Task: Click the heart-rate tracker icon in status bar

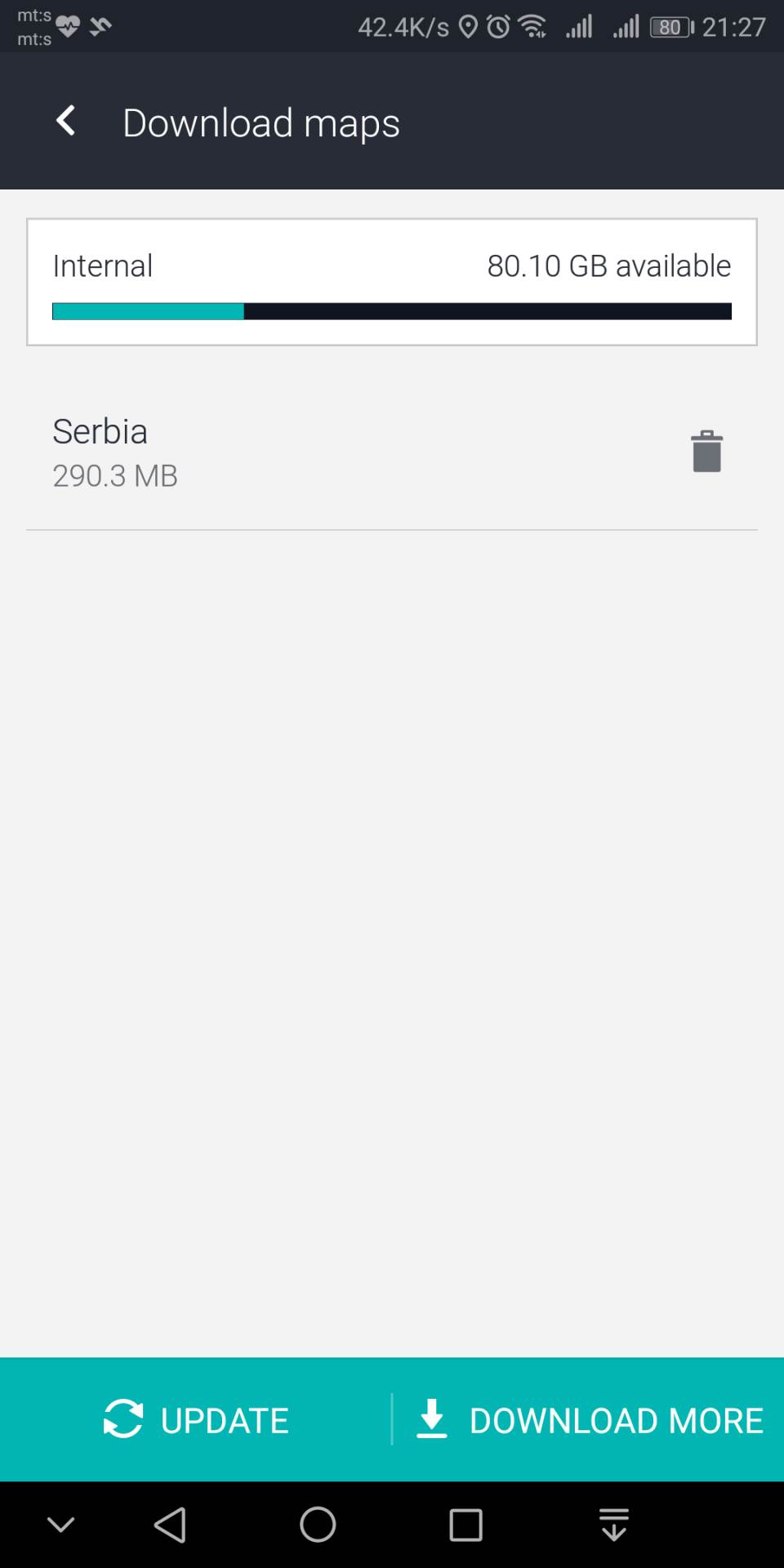Action: point(67,24)
